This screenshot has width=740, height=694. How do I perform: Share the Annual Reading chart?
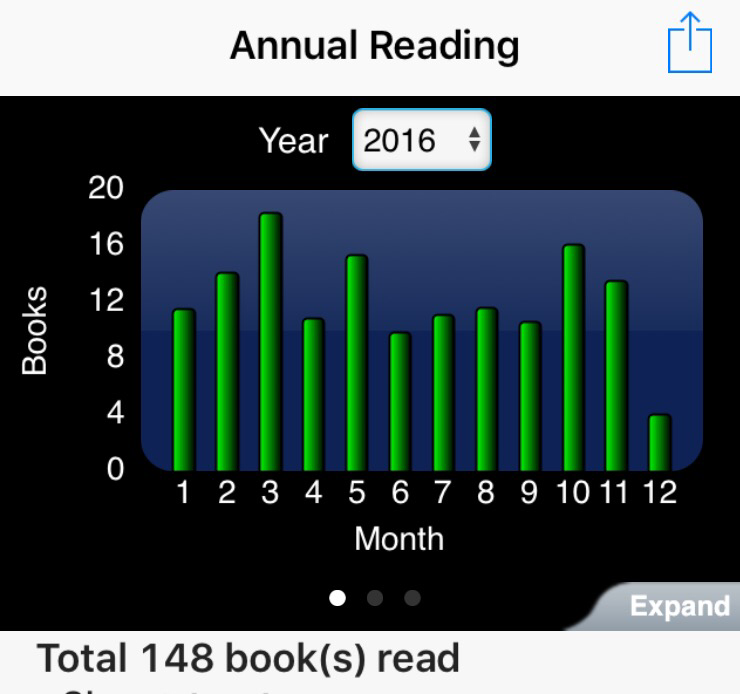click(x=690, y=42)
